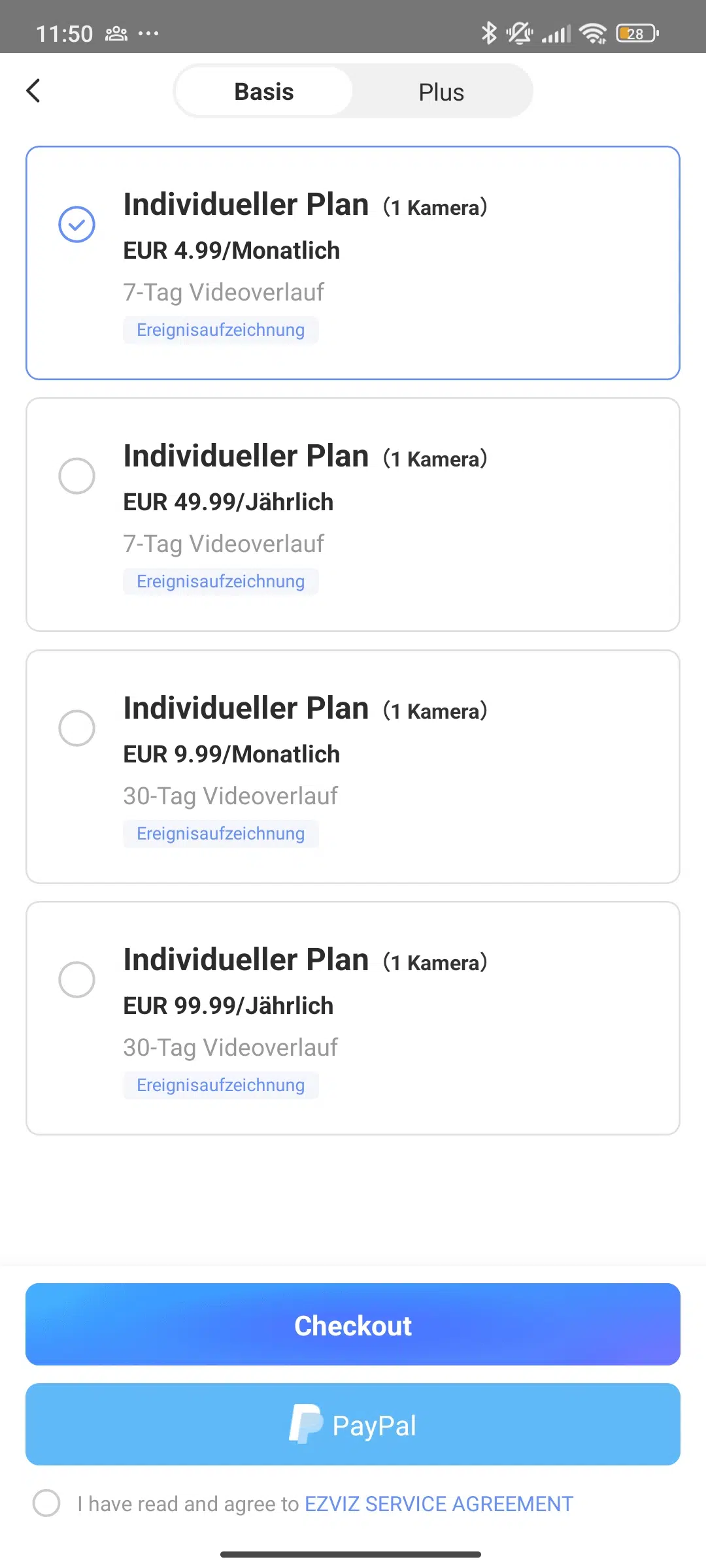Screen dimensions: 706x1568
Task: Tap the Checkout button
Action: [353, 1324]
